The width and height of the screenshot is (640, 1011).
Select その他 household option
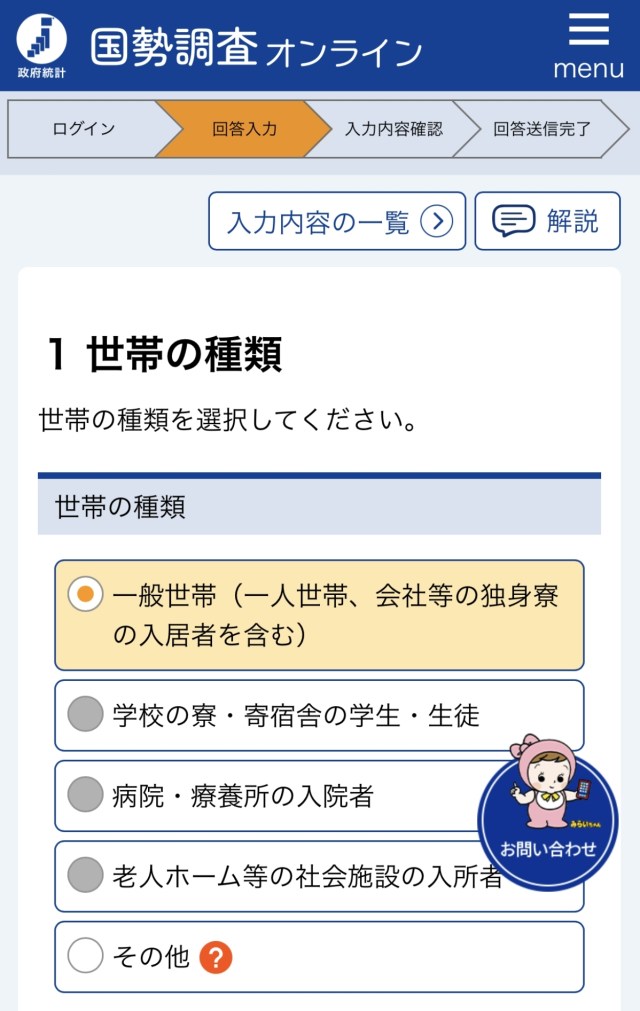tap(86, 957)
